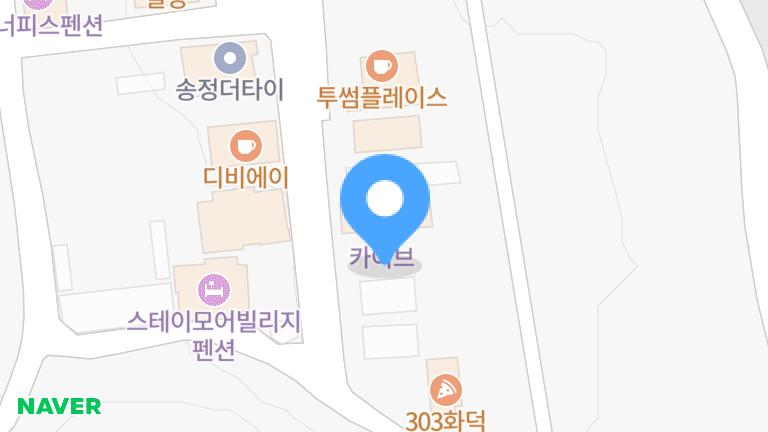The height and width of the screenshot is (432, 768).
Task: Tap the blue location pin marker
Action: point(385,199)
